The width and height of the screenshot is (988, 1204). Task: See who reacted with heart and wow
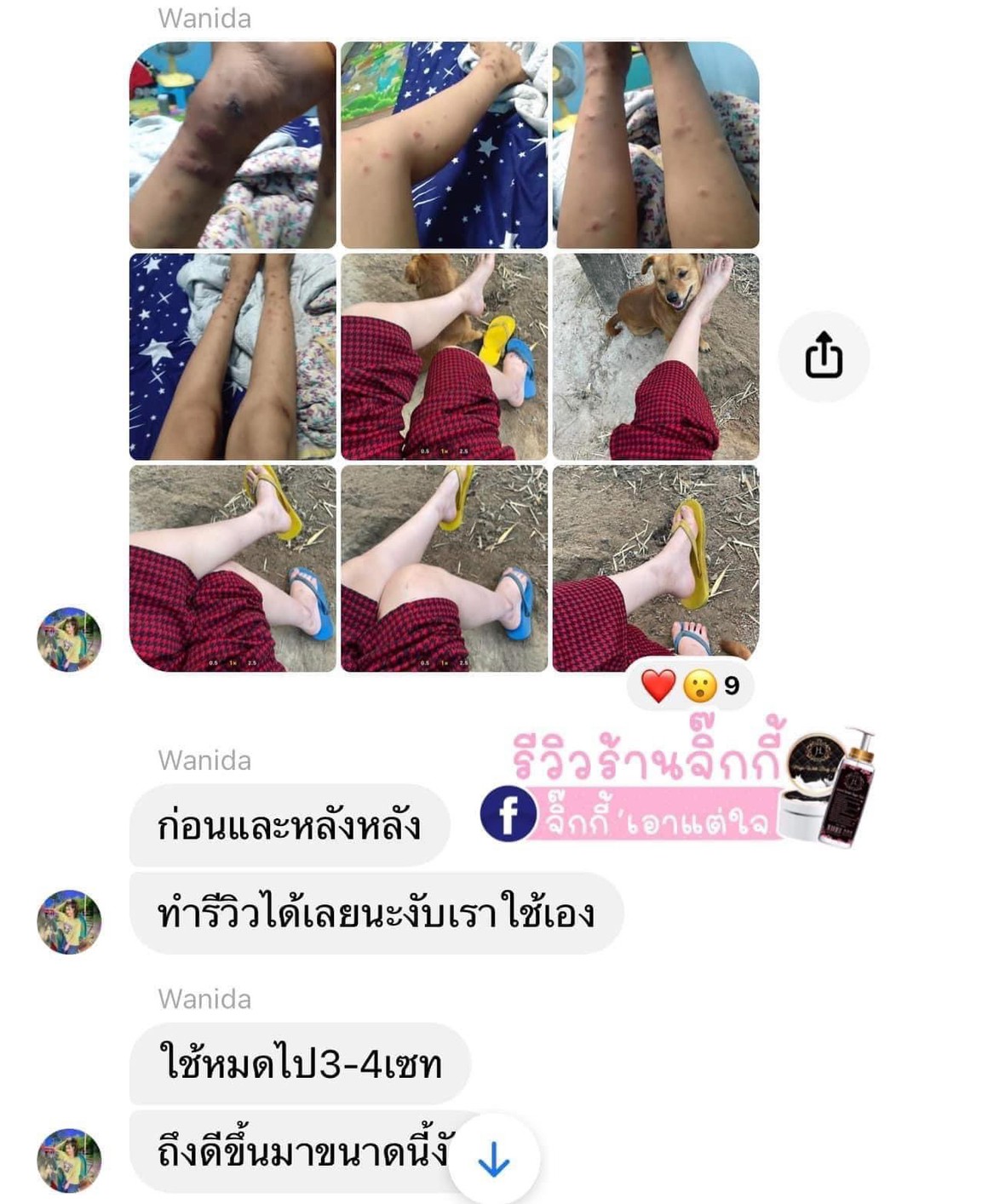(x=690, y=685)
